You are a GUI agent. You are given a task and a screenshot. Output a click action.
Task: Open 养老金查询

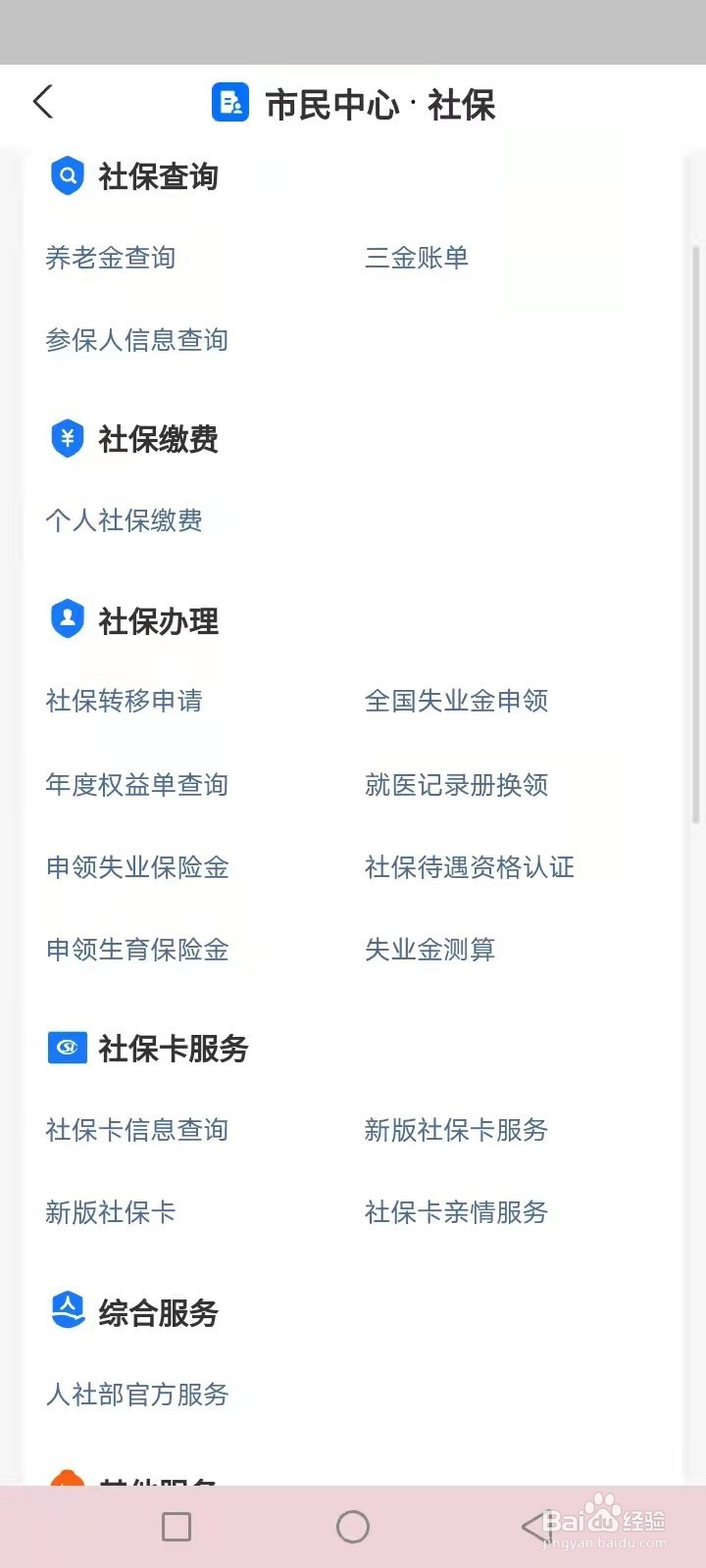pos(111,258)
